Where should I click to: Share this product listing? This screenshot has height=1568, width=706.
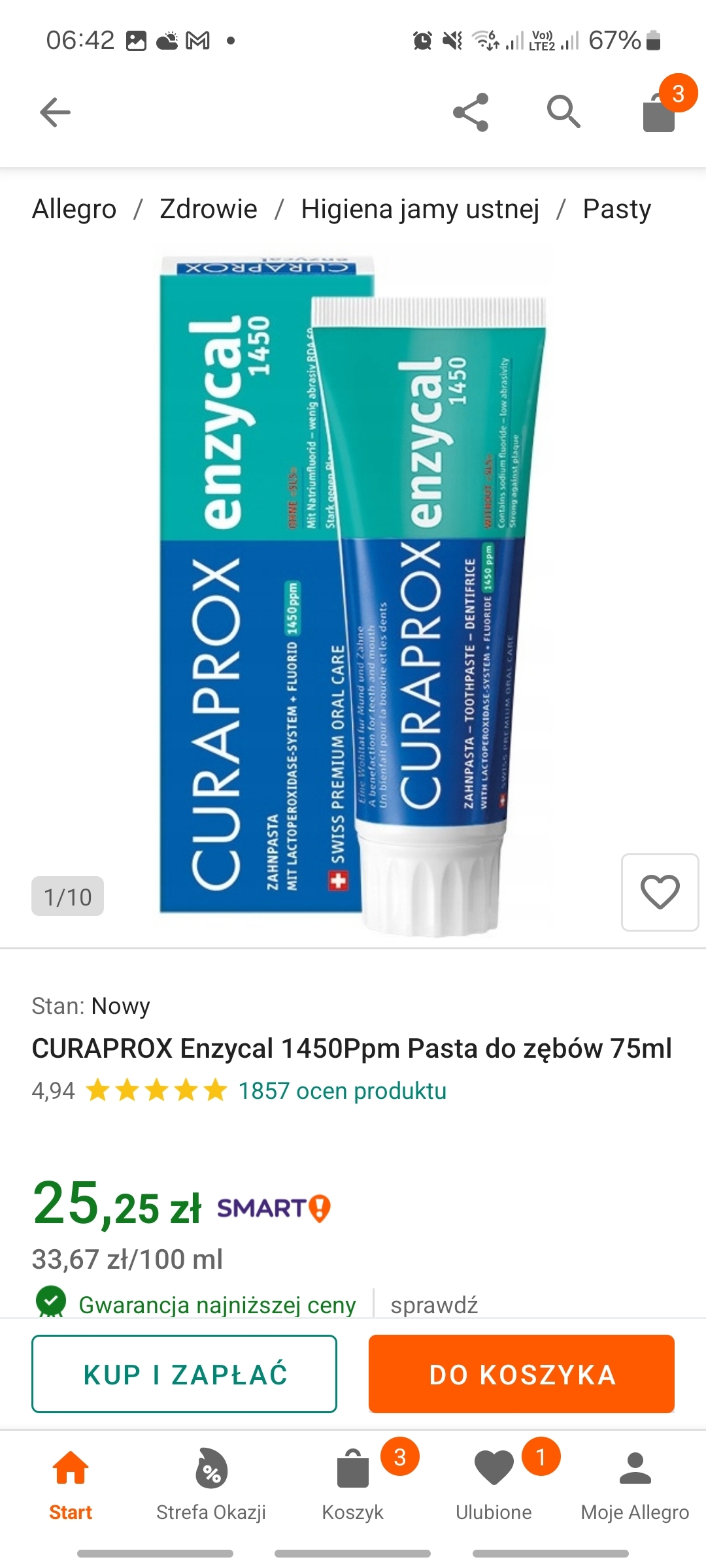(x=471, y=112)
